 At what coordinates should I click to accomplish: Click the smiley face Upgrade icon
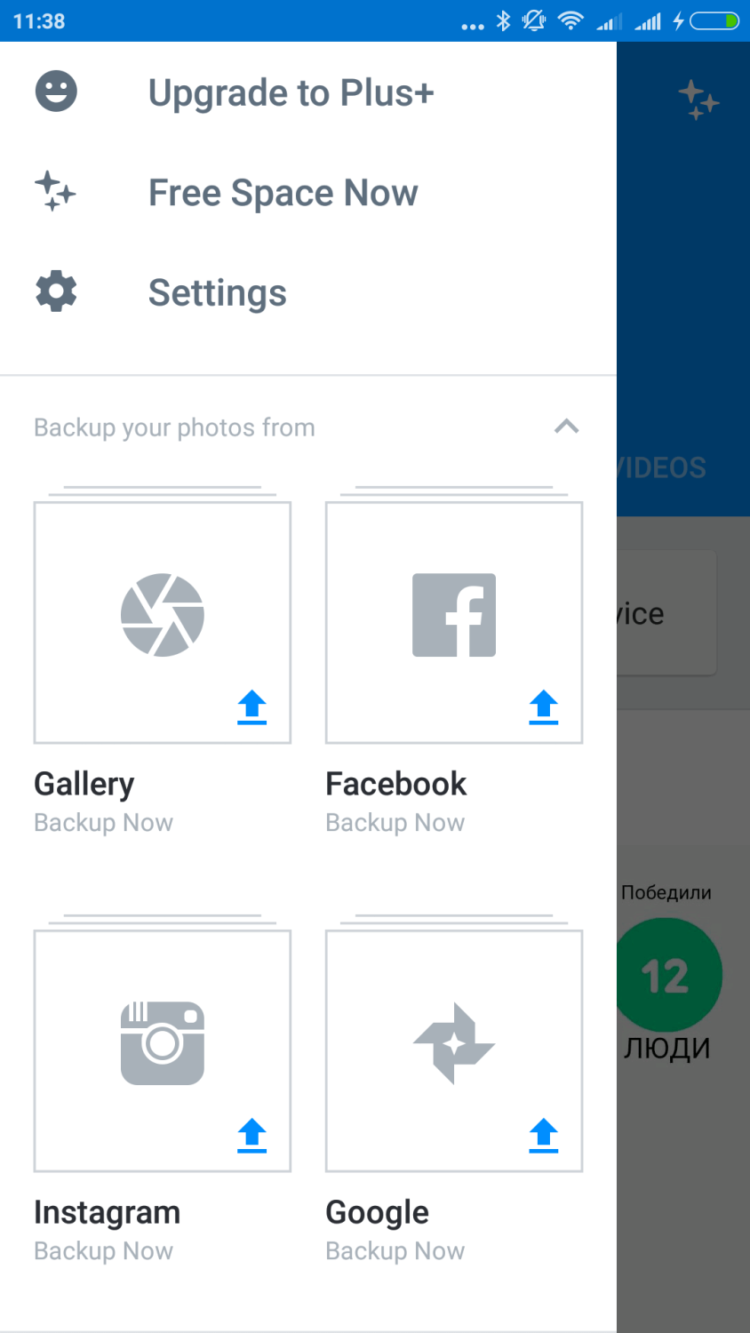tap(55, 91)
